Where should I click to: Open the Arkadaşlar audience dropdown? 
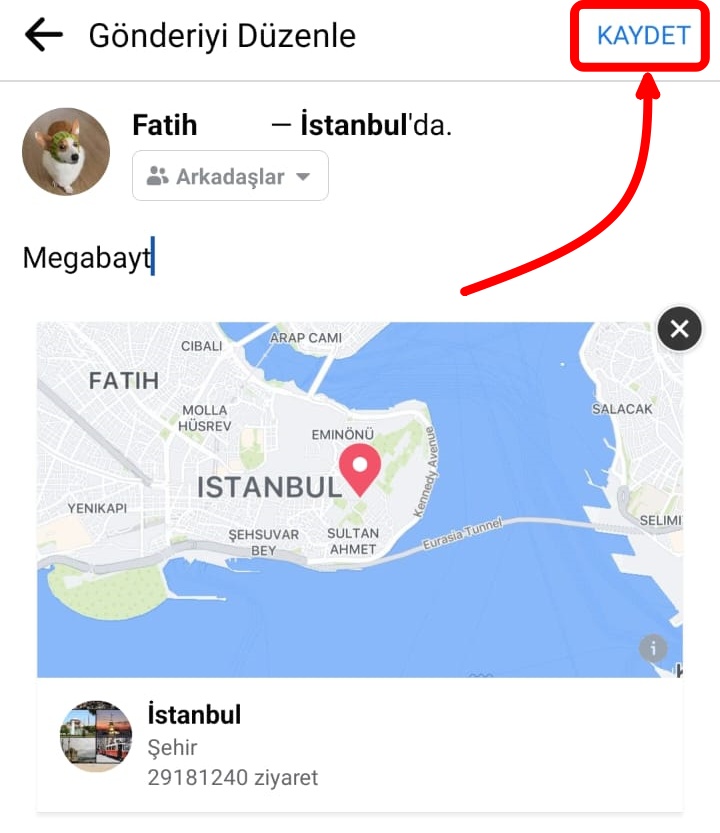point(230,177)
